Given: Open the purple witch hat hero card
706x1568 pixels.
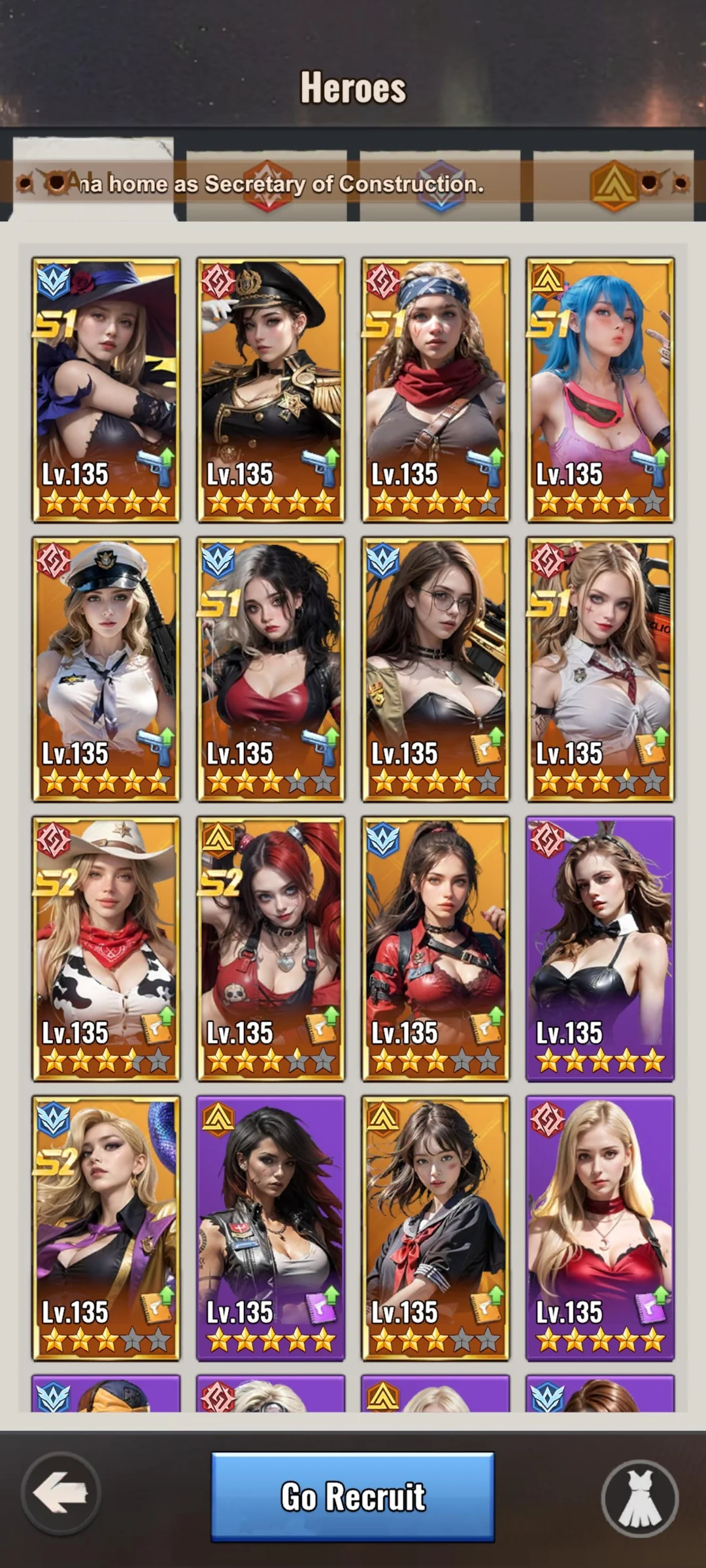Looking at the screenshot, I should pyautogui.click(x=106, y=389).
